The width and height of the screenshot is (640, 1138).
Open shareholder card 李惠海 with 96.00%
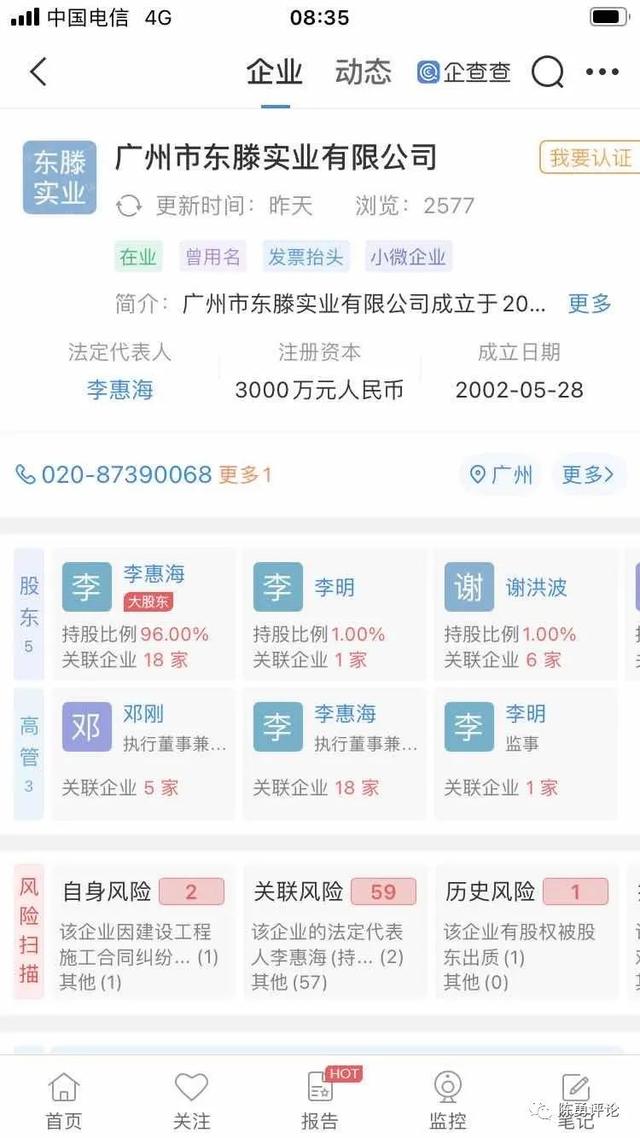pyautogui.click(x=144, y=614)
